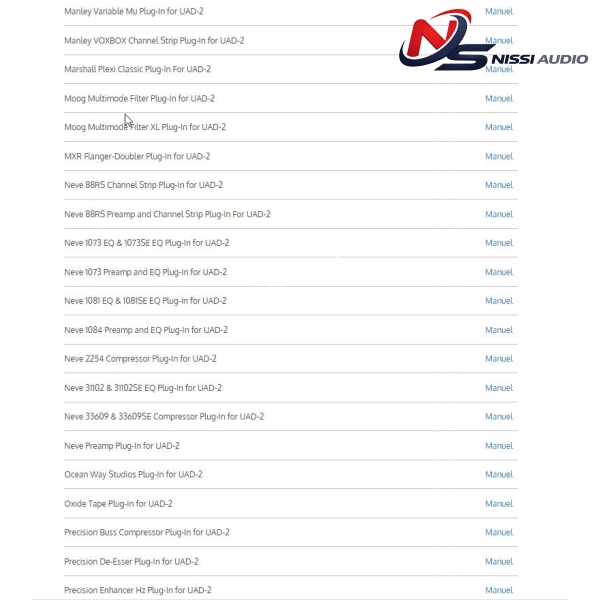The image size is (600, 600).
Task: View the Neve 31102 & 31102SE EQ manual
Action: tap(498, 388)
